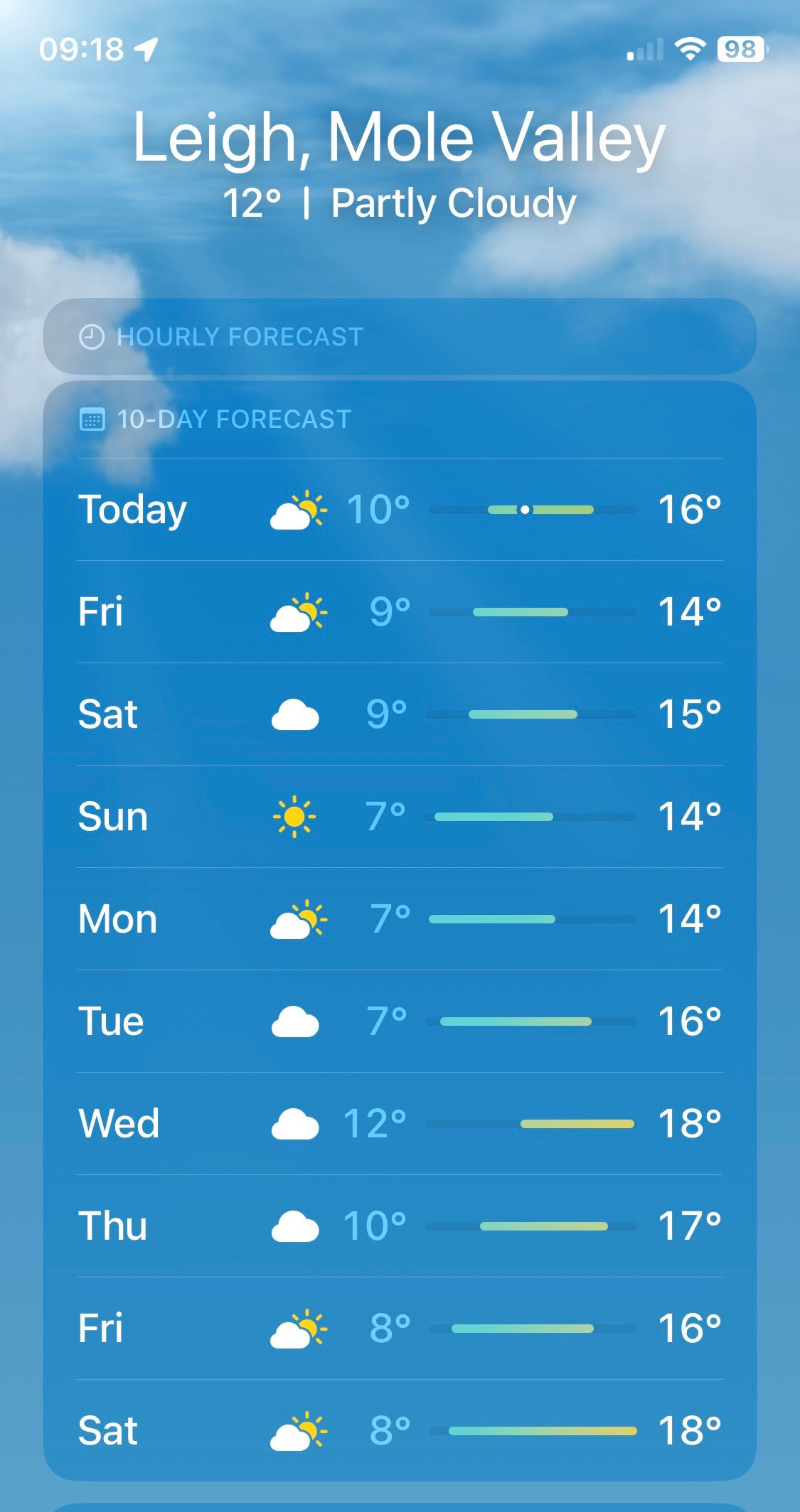800x1512 pixels.
Task: Select the Sat row with 15° high
Action: coord(400,714)
